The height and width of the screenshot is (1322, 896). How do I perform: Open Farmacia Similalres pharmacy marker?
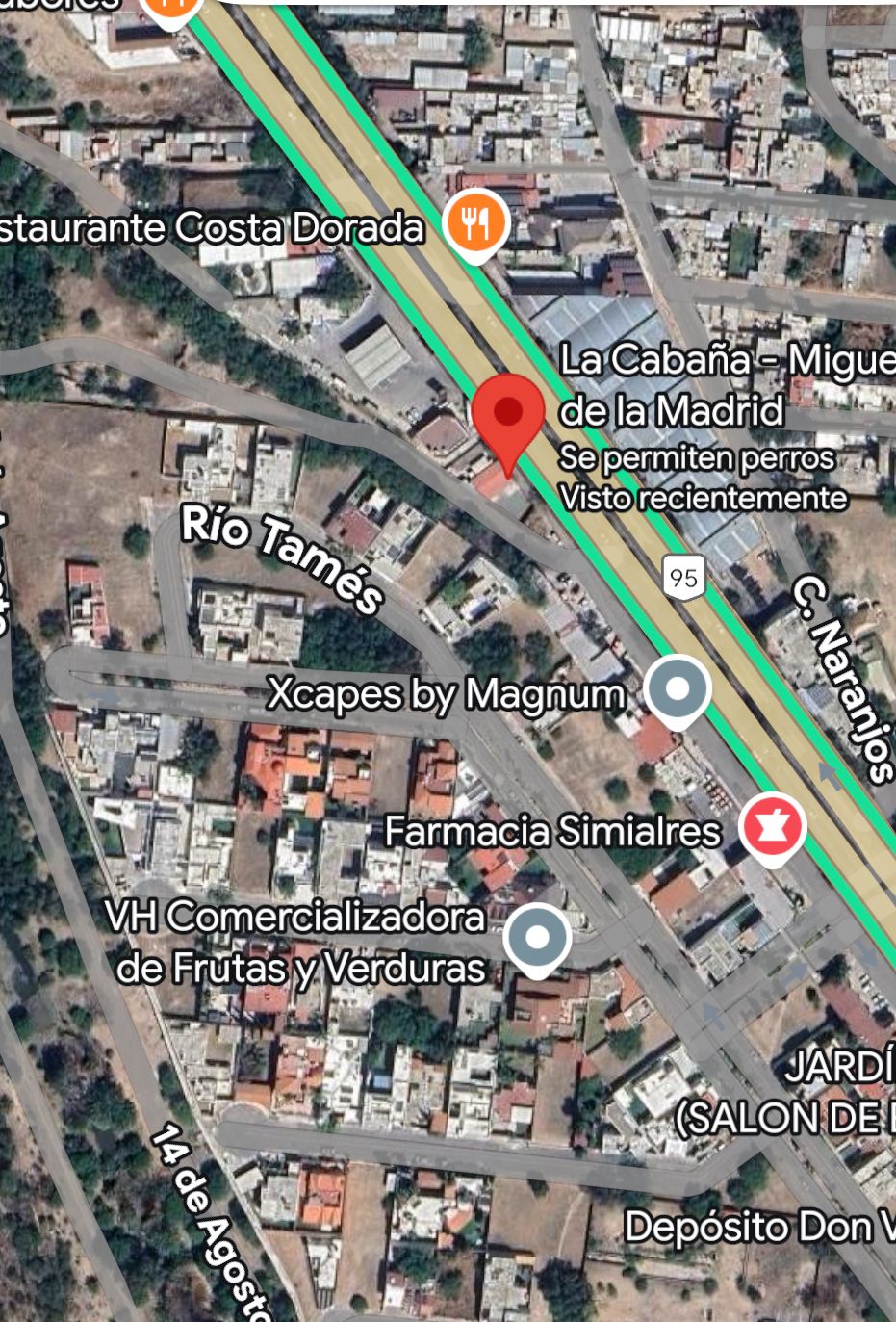[x=772, y=828]
